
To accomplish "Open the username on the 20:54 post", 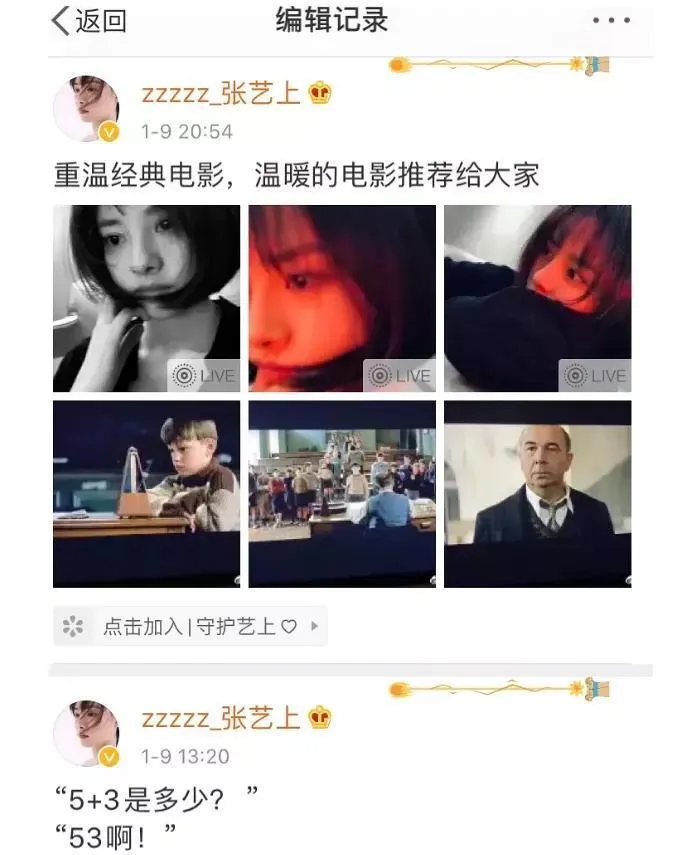I will pos(221,96).
